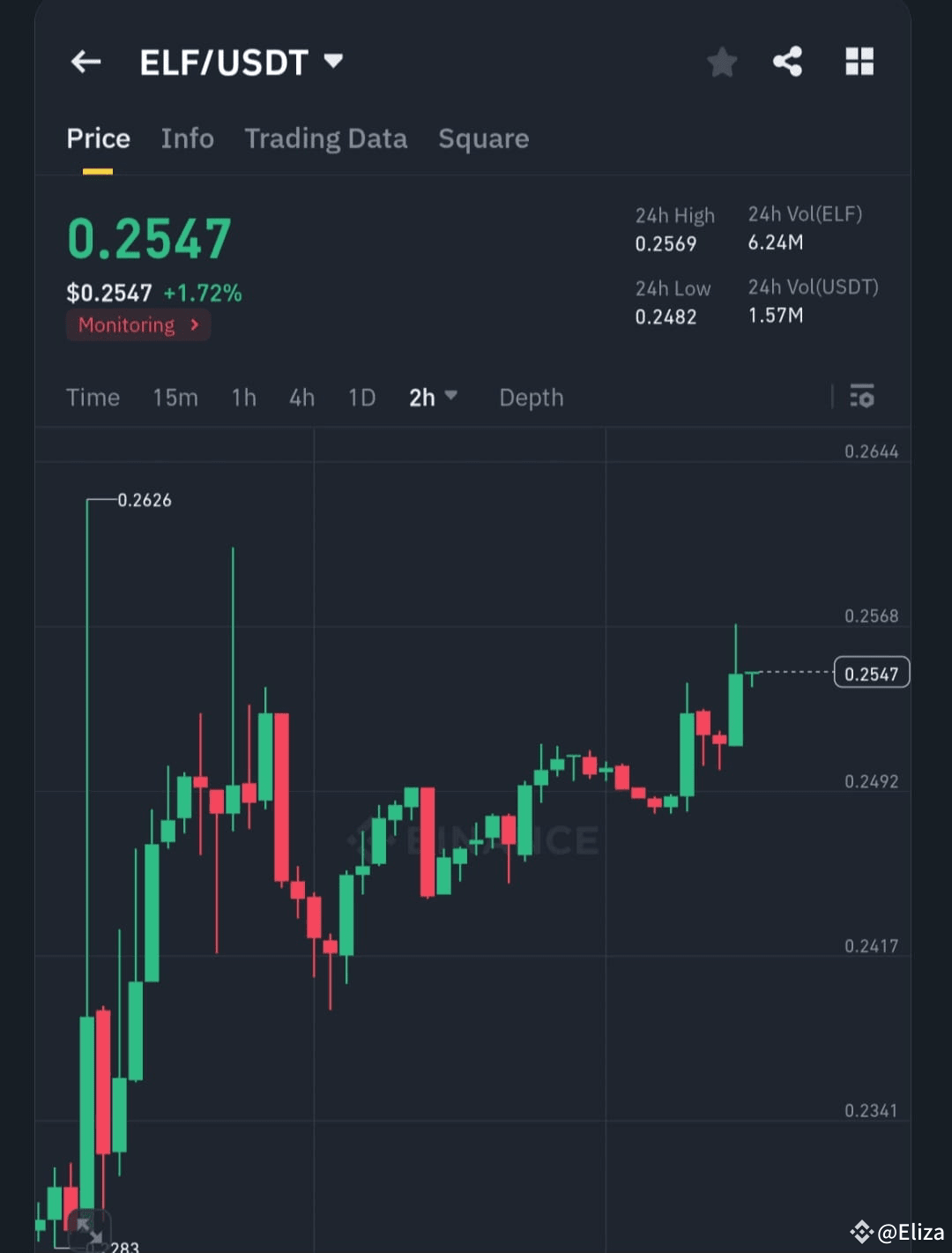Open Monitoring tag details via its chevron
Screen dimensions: 952x1253
pyautogui.click(x=195, y=324)
